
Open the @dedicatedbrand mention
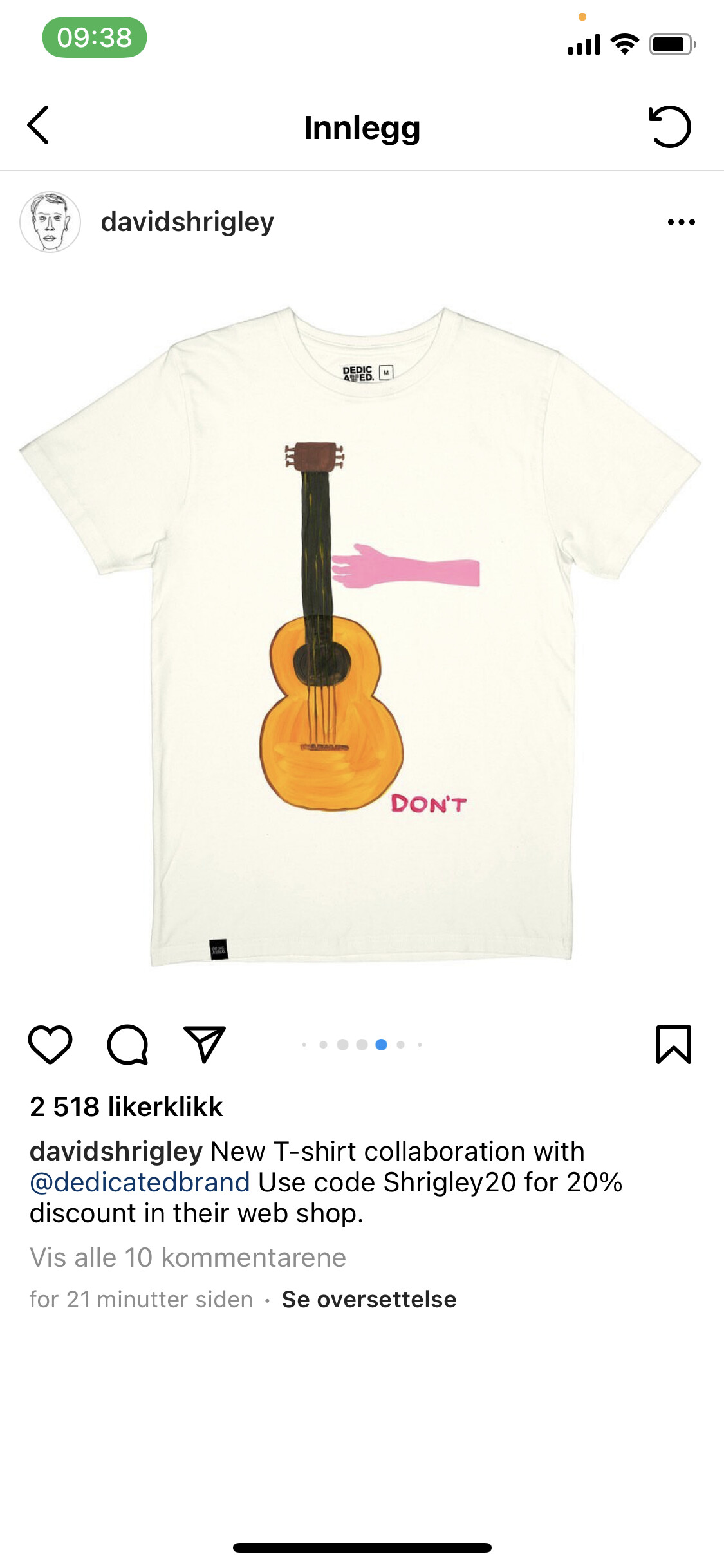click(140, 1182)
